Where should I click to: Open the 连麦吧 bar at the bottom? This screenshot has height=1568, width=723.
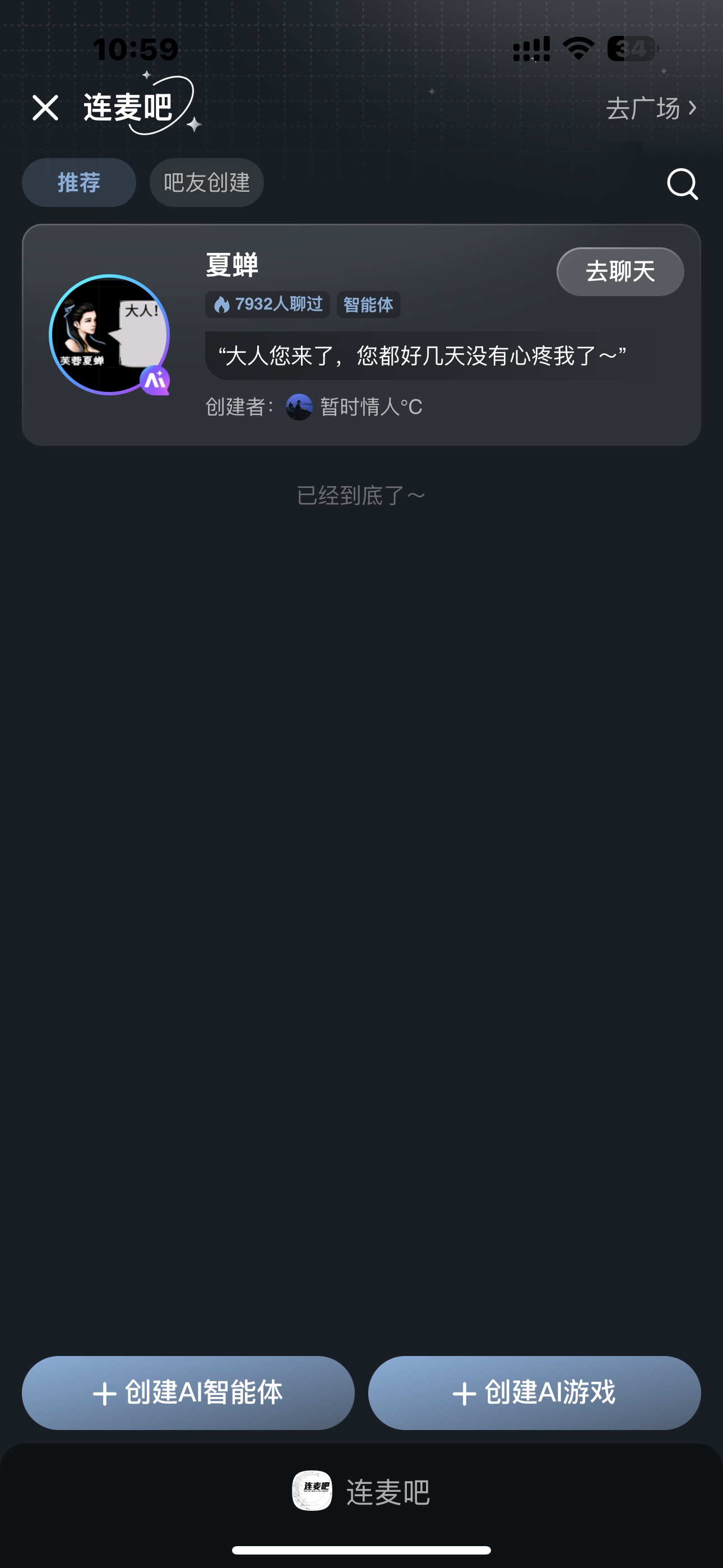[361, 1491]
